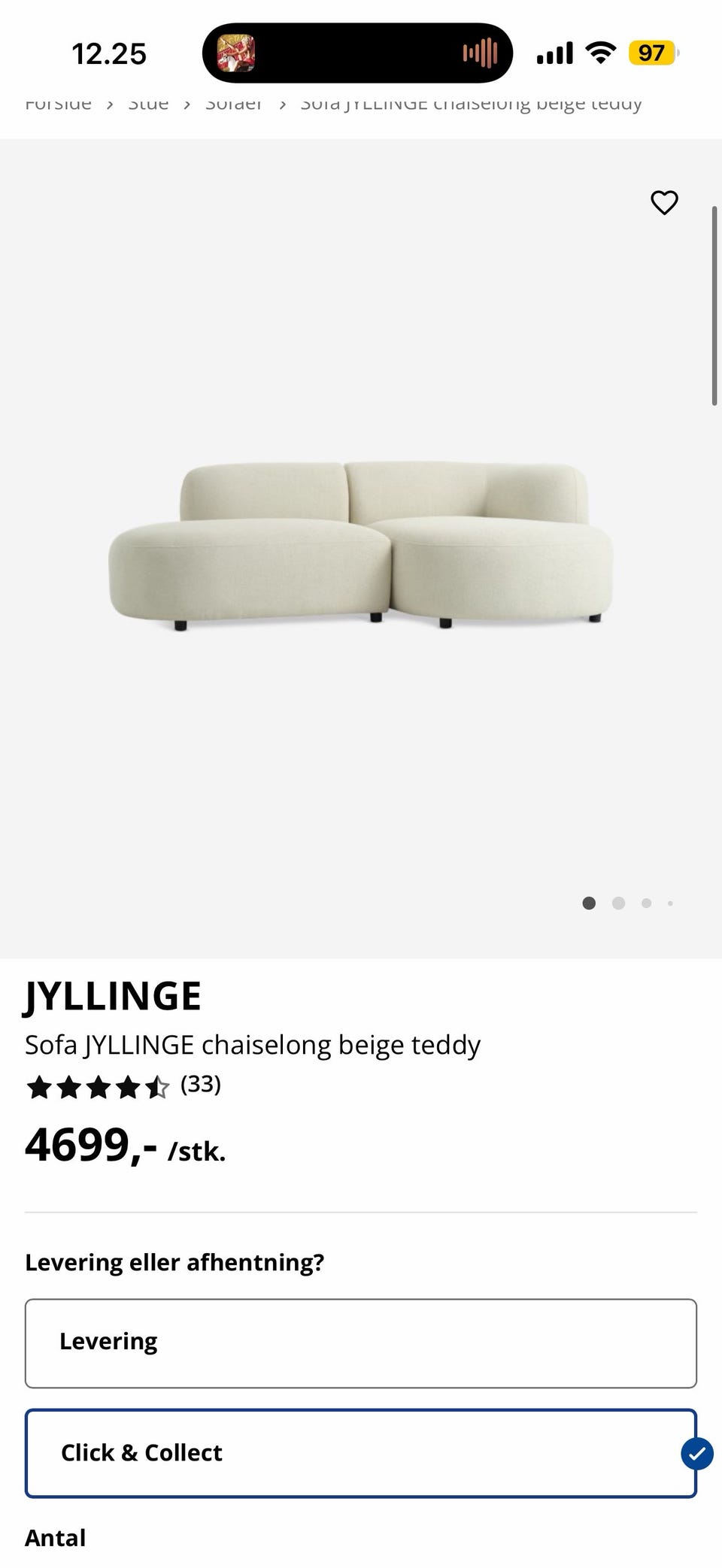The image size is (722, 1568).
Task: Go to the Sofaer breadcrumb category
Action: click(x=233, y=104)
